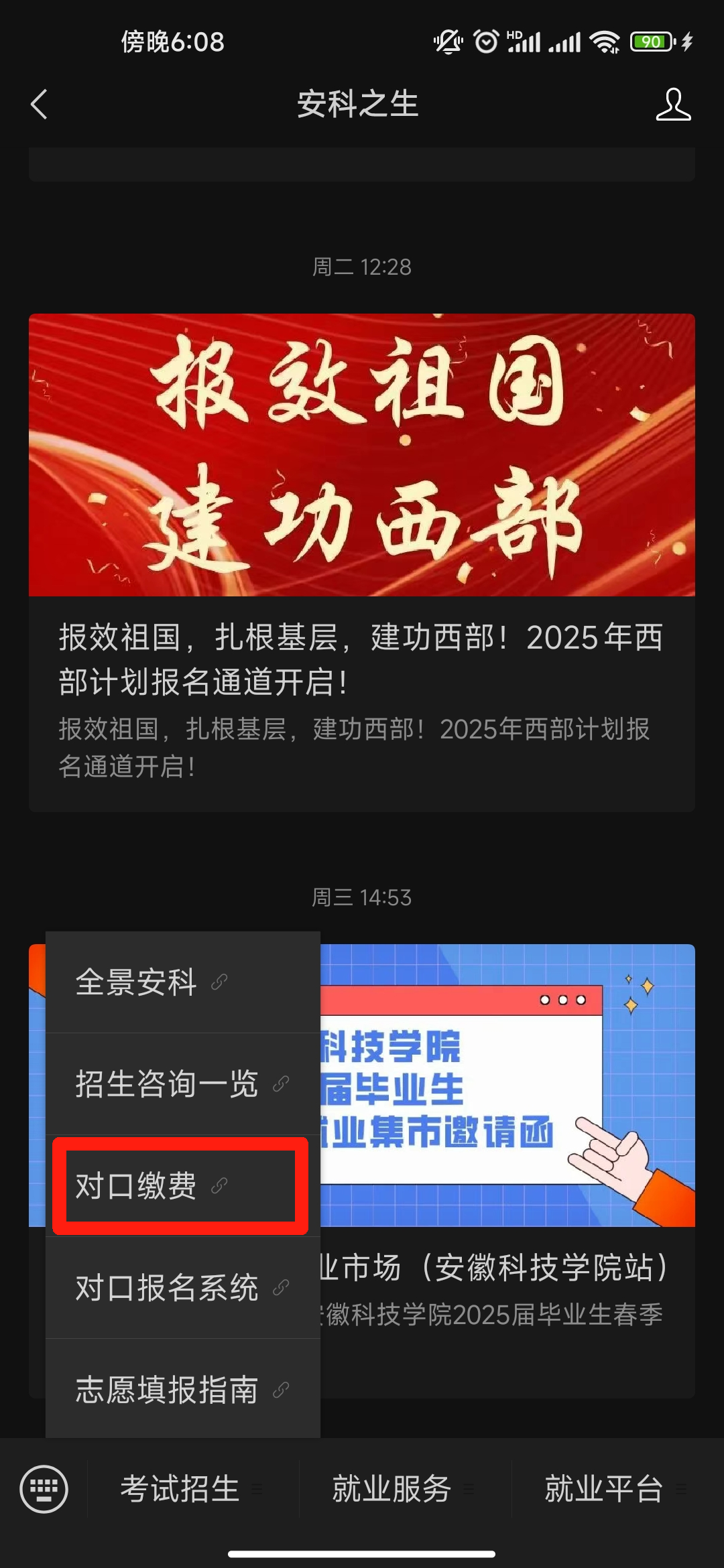Open 招生咨询一览 menu item
Viewport: 724px width, 1568px height.
tap(181, 1084)
